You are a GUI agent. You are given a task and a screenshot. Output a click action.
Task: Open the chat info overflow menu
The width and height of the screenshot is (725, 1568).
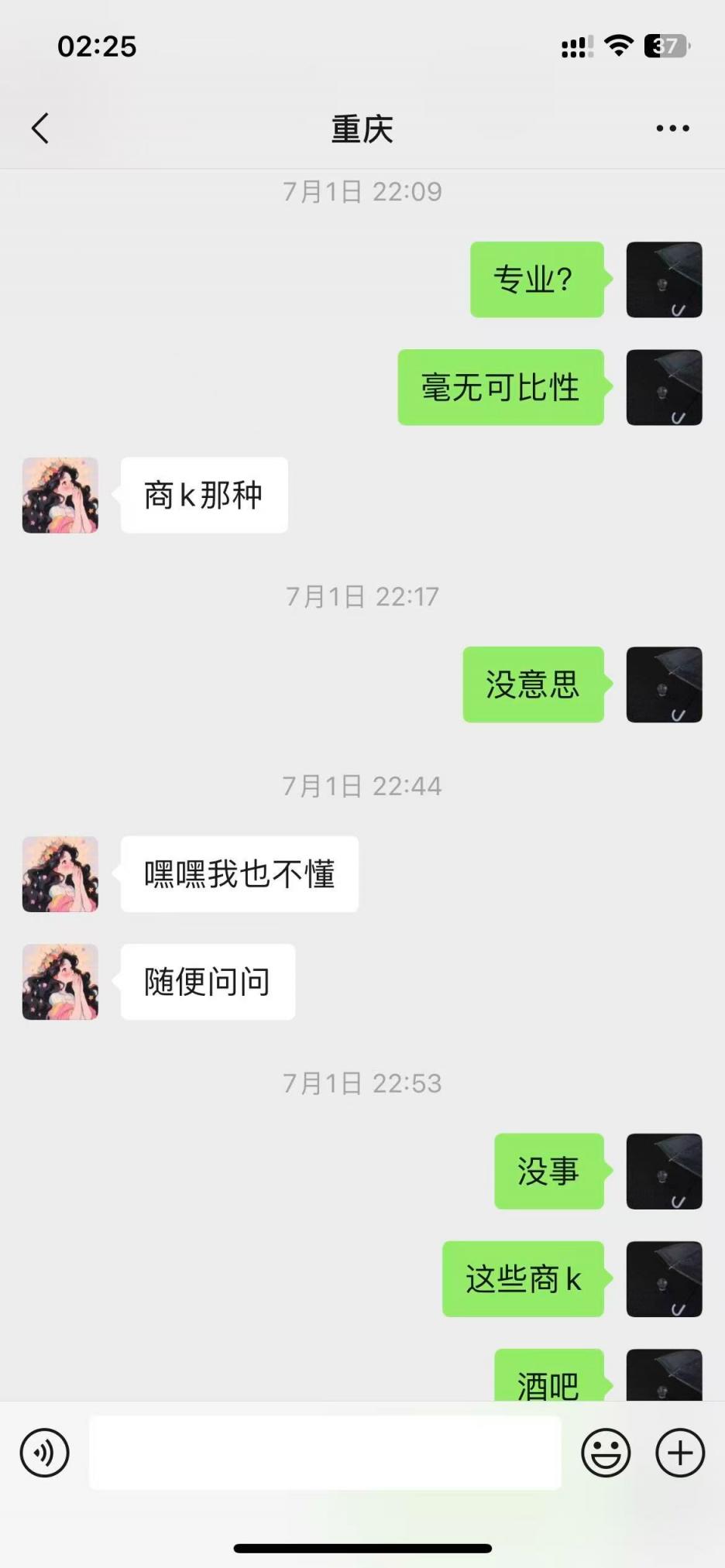(x=672, y=129)
